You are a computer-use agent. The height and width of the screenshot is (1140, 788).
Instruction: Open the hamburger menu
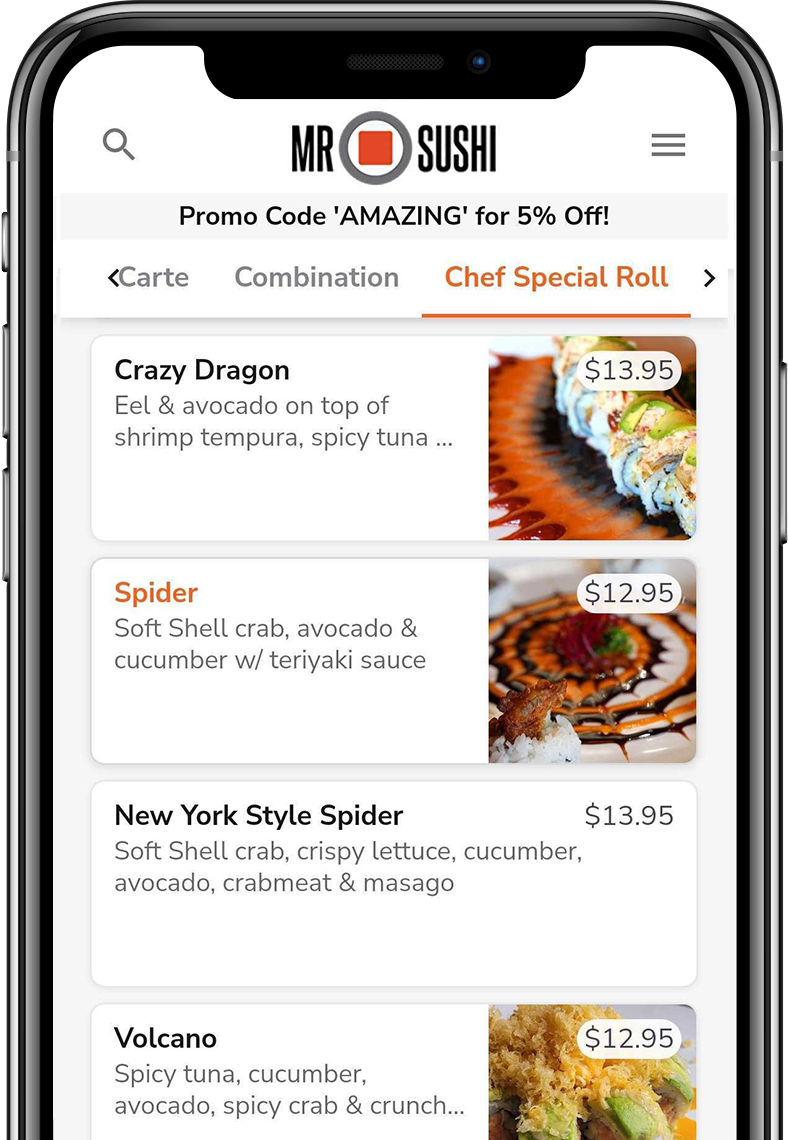(x=668, y=146)
